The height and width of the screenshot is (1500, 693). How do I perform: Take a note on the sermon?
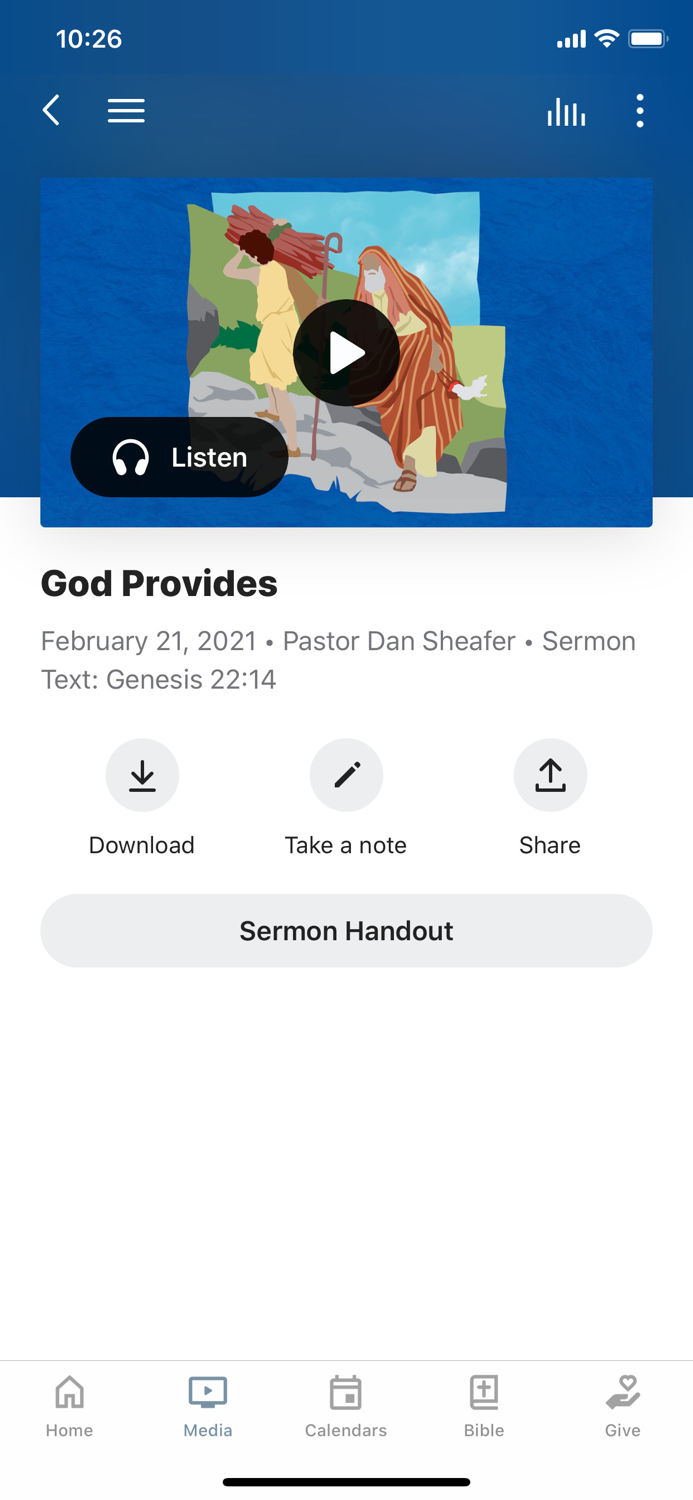tap(346, 775)
